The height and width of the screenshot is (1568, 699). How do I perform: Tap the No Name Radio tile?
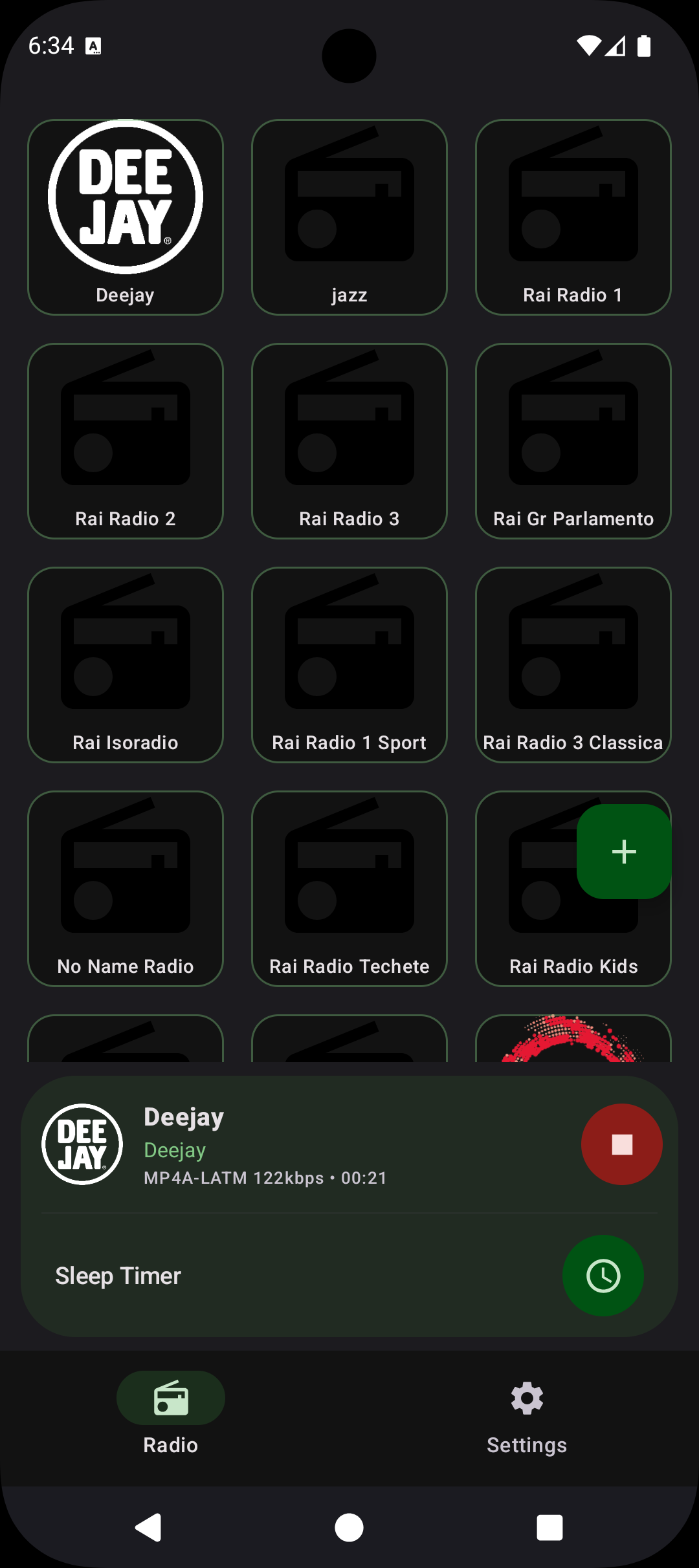coord(126,889)
